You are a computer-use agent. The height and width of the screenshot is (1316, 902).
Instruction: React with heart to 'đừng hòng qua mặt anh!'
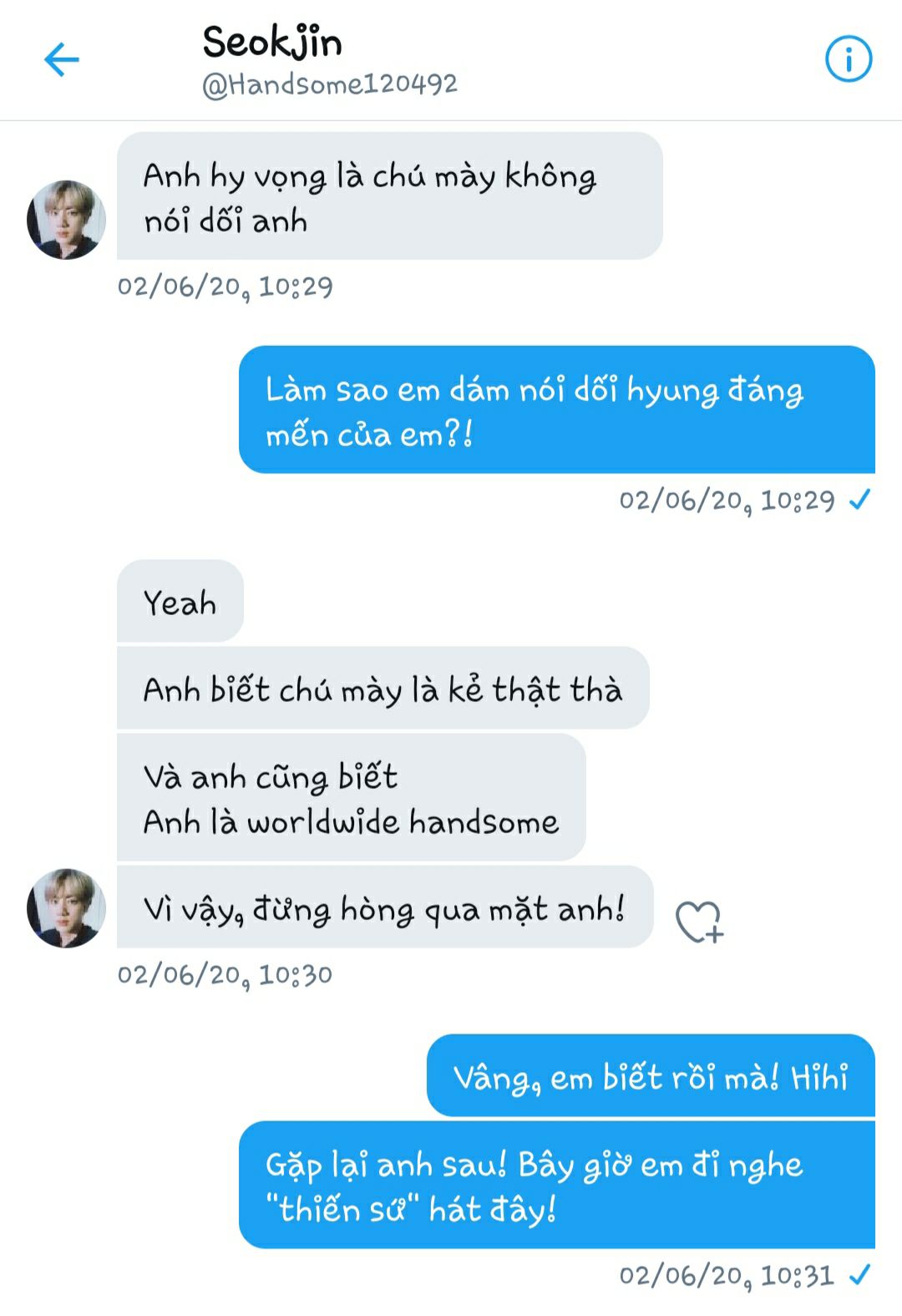tap(698, 922)
